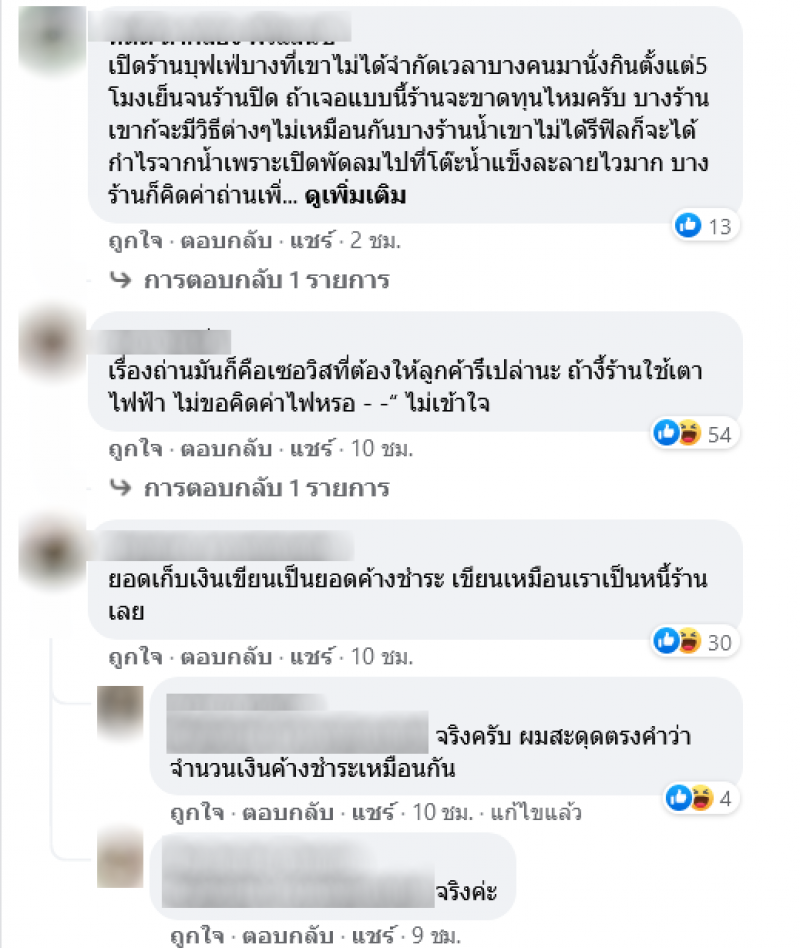800x948 pixels.
Task: Like the comment about charcoal fees
Action: 133,449
